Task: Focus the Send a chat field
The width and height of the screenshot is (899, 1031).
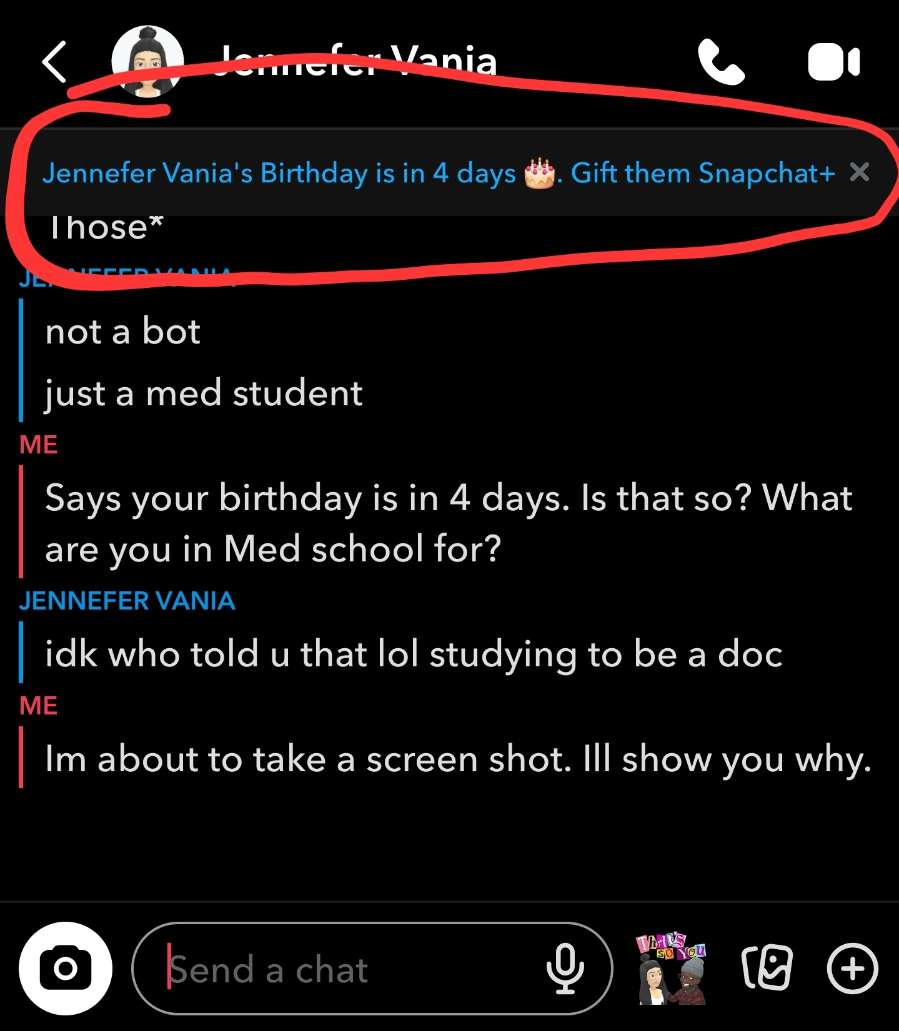Action: (350, 969)
